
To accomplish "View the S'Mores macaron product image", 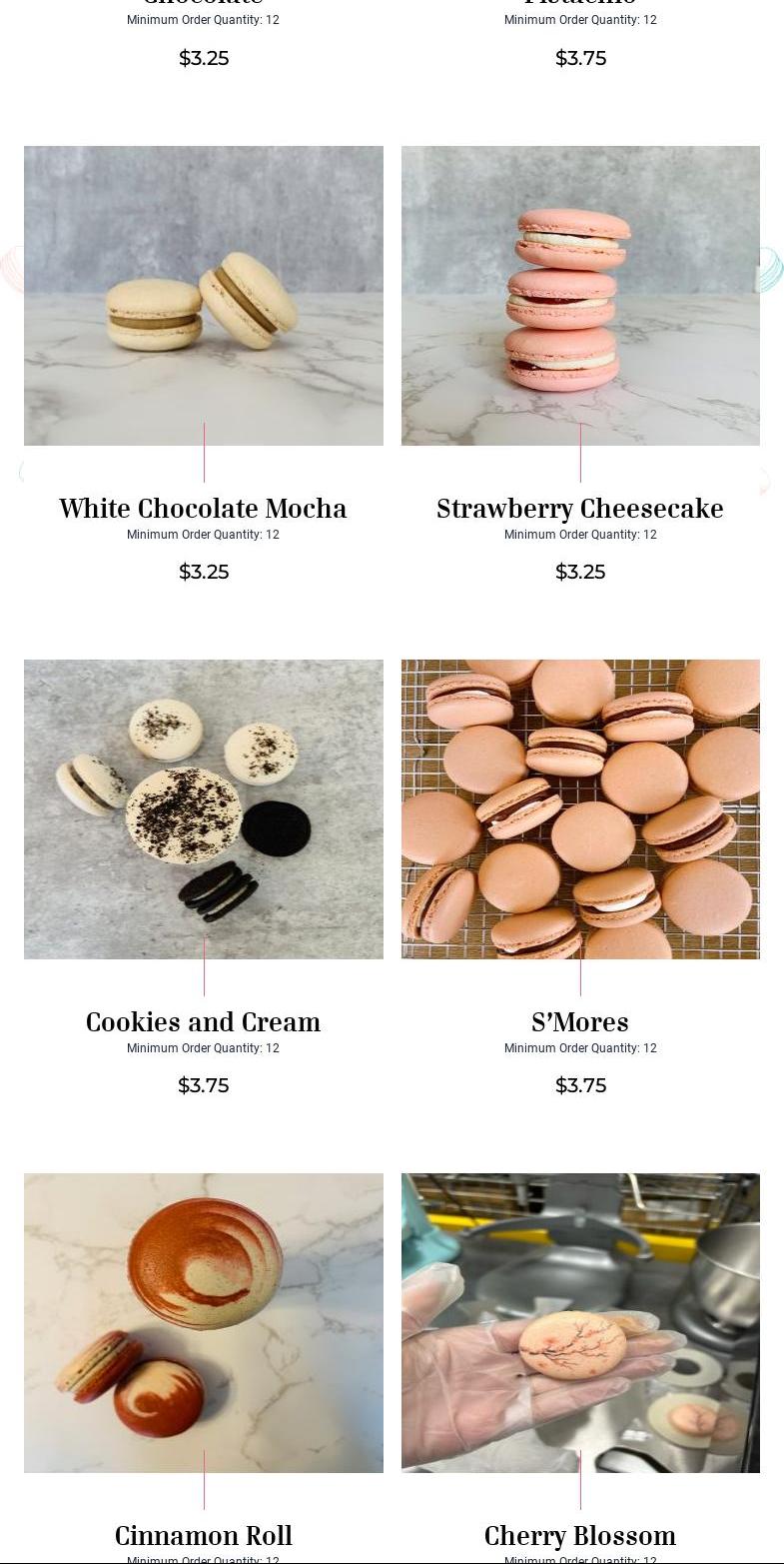I will 580,808.
